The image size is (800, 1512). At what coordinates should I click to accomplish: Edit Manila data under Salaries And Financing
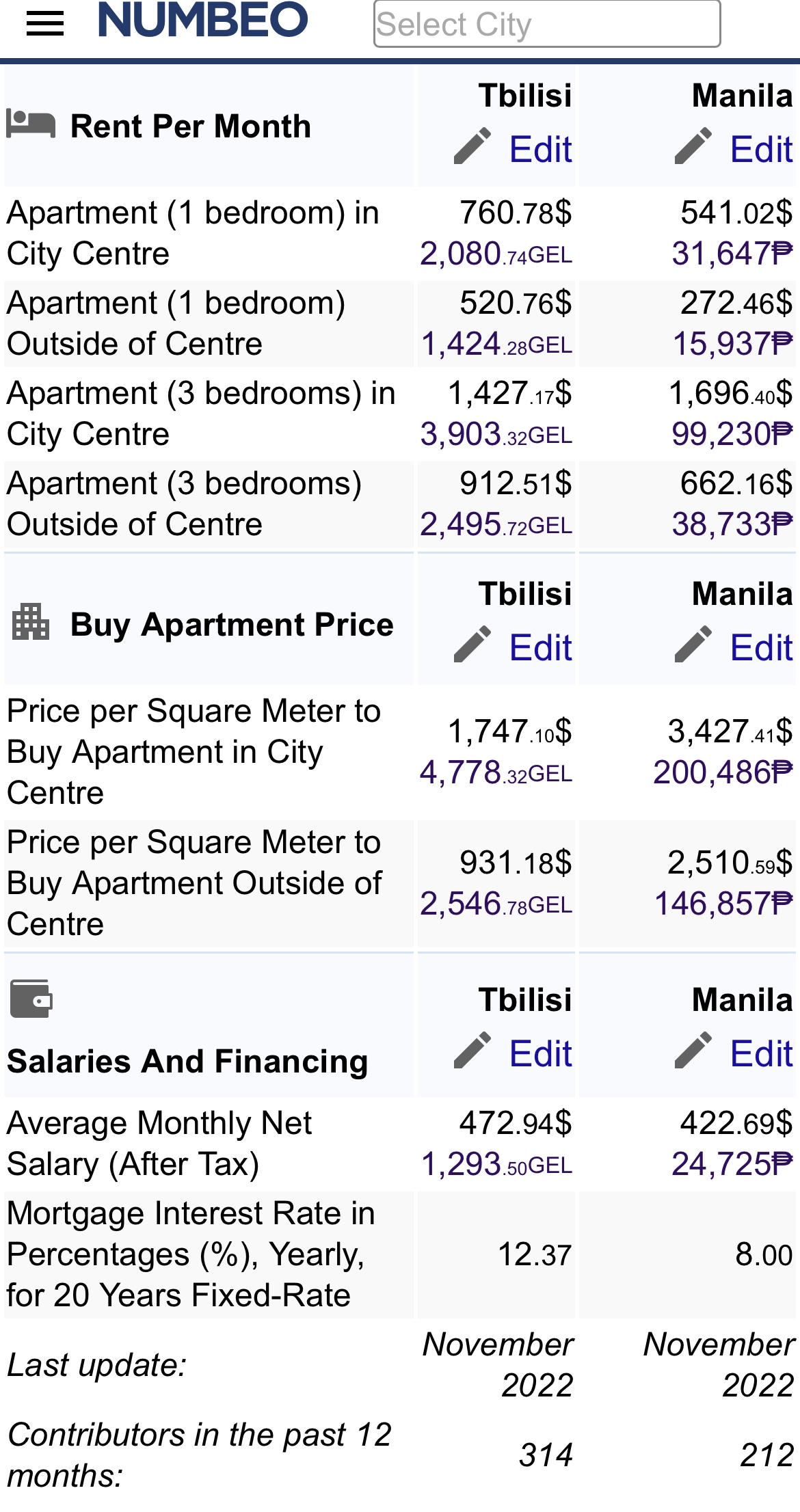point(760,1053)
